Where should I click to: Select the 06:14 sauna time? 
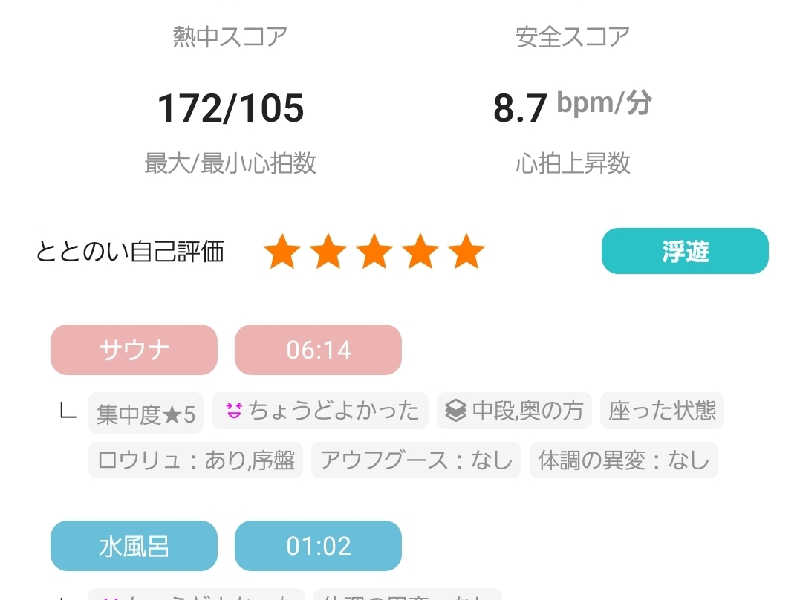click(x=318, y=350)
